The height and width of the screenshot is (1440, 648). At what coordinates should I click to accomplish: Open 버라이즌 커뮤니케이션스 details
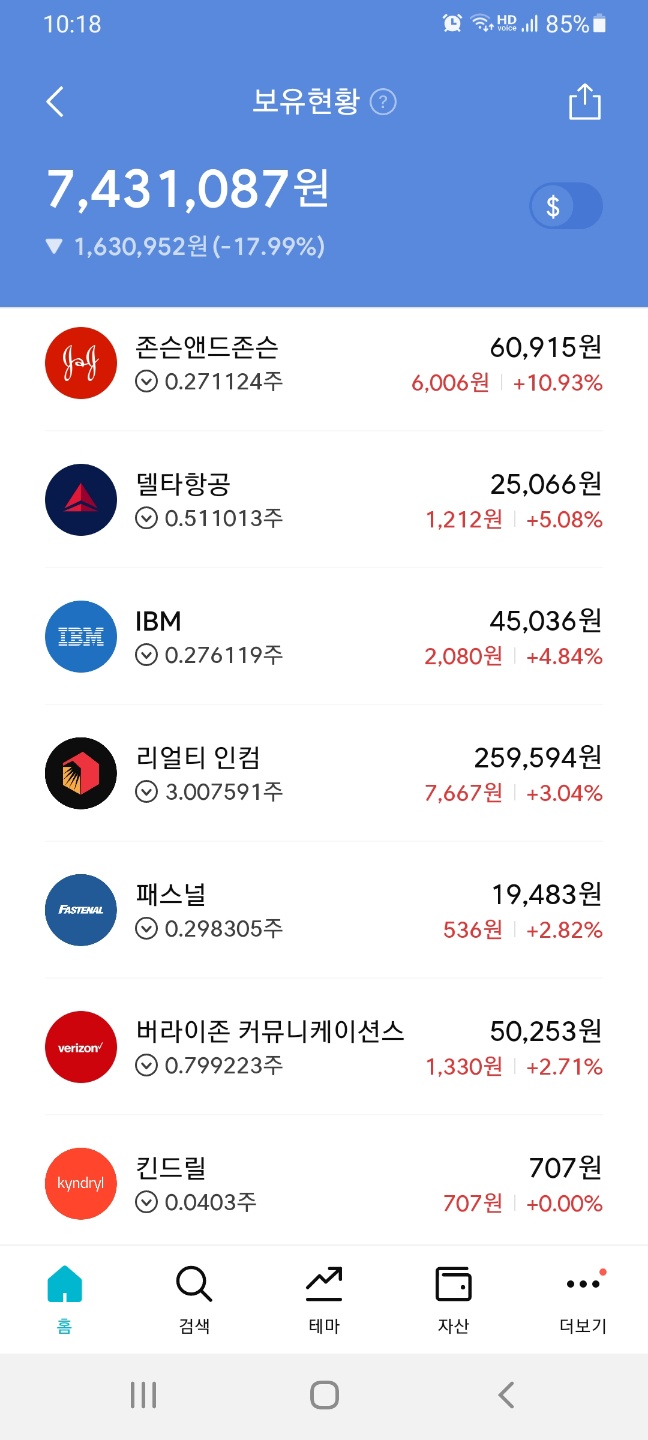[x=324, y=1048]
